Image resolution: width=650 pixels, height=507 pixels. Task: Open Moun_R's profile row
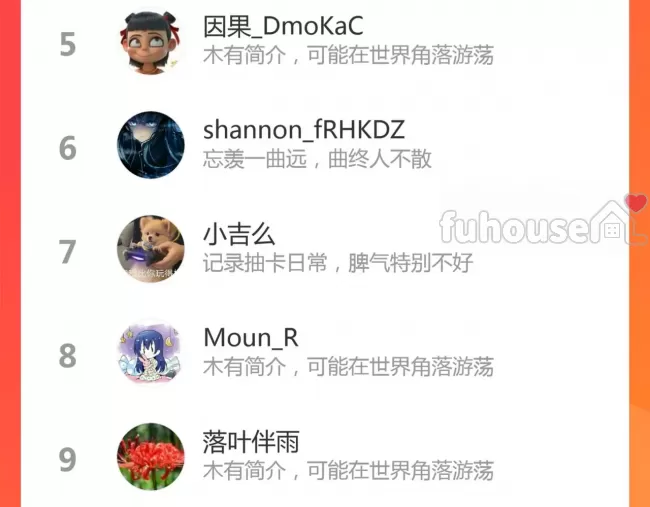(x=325, y=353)
